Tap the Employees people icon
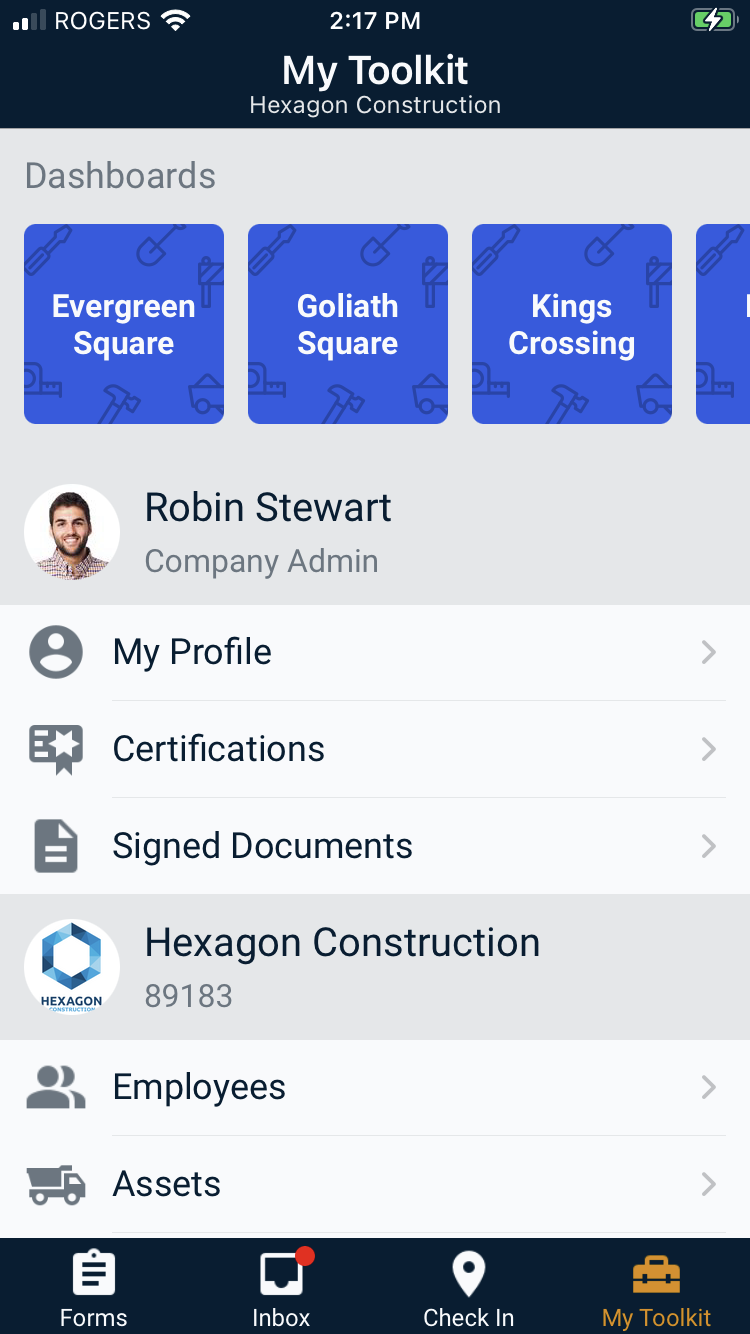 point(56,1086)
